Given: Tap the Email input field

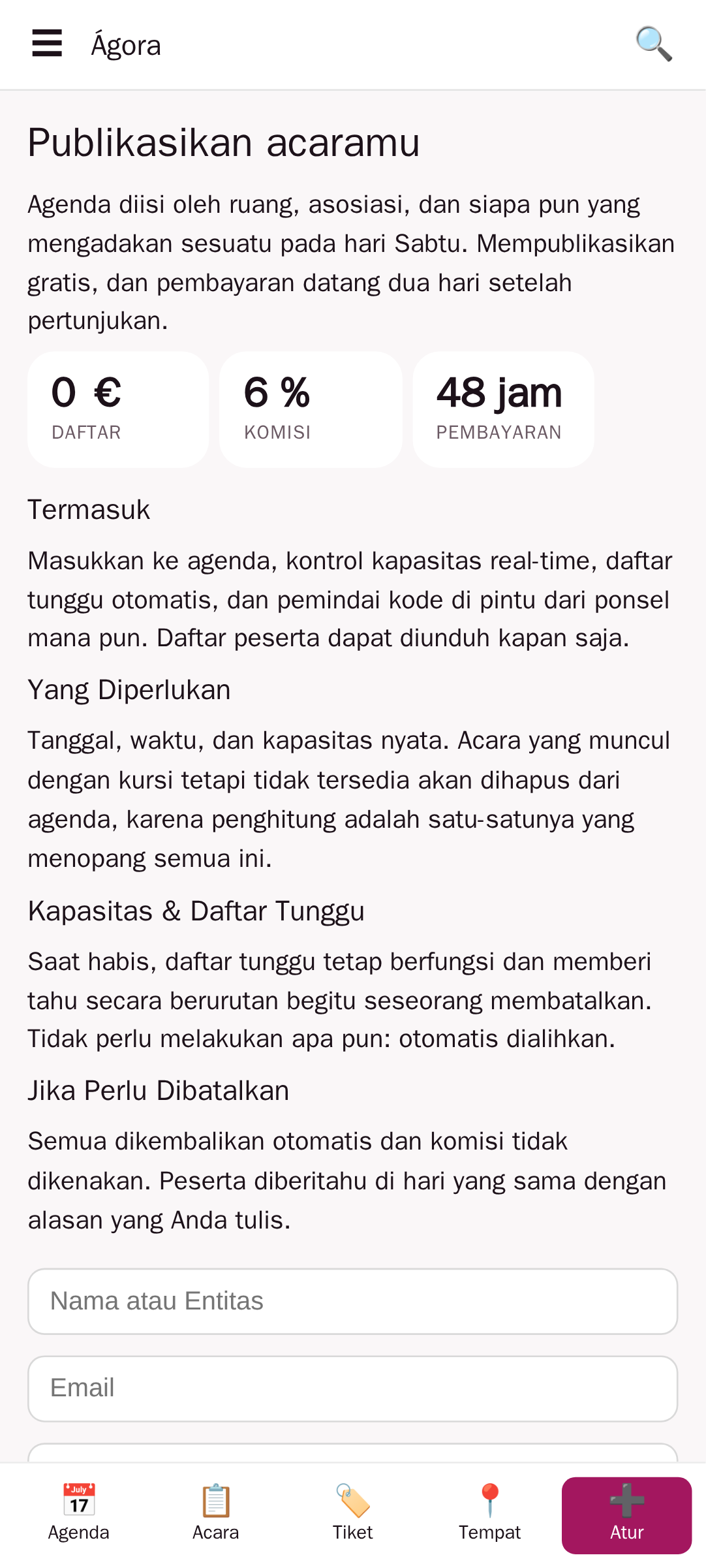Looking at the screenshot, I should 352,1388.
